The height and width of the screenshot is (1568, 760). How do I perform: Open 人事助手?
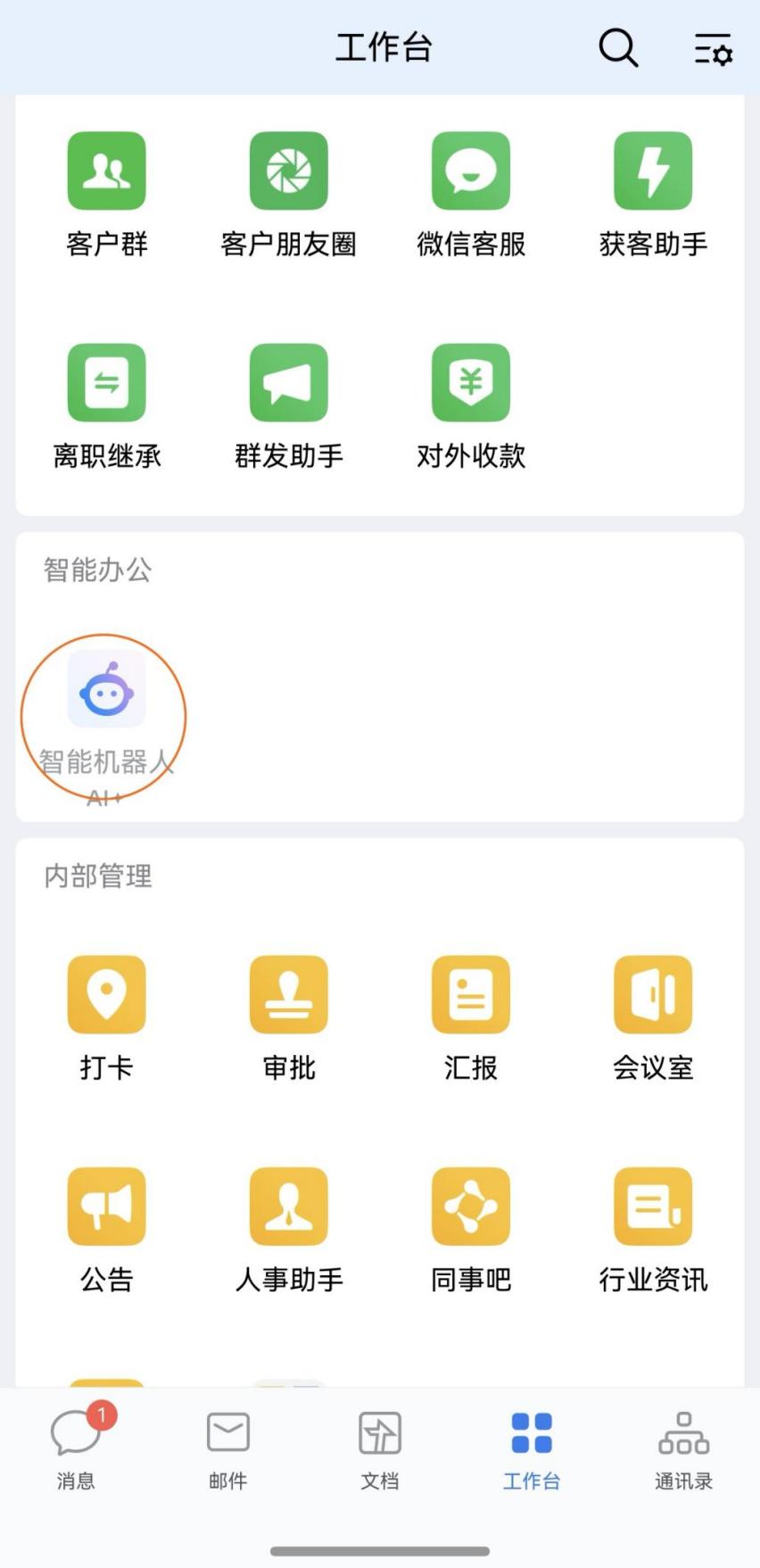point(289,1207)
